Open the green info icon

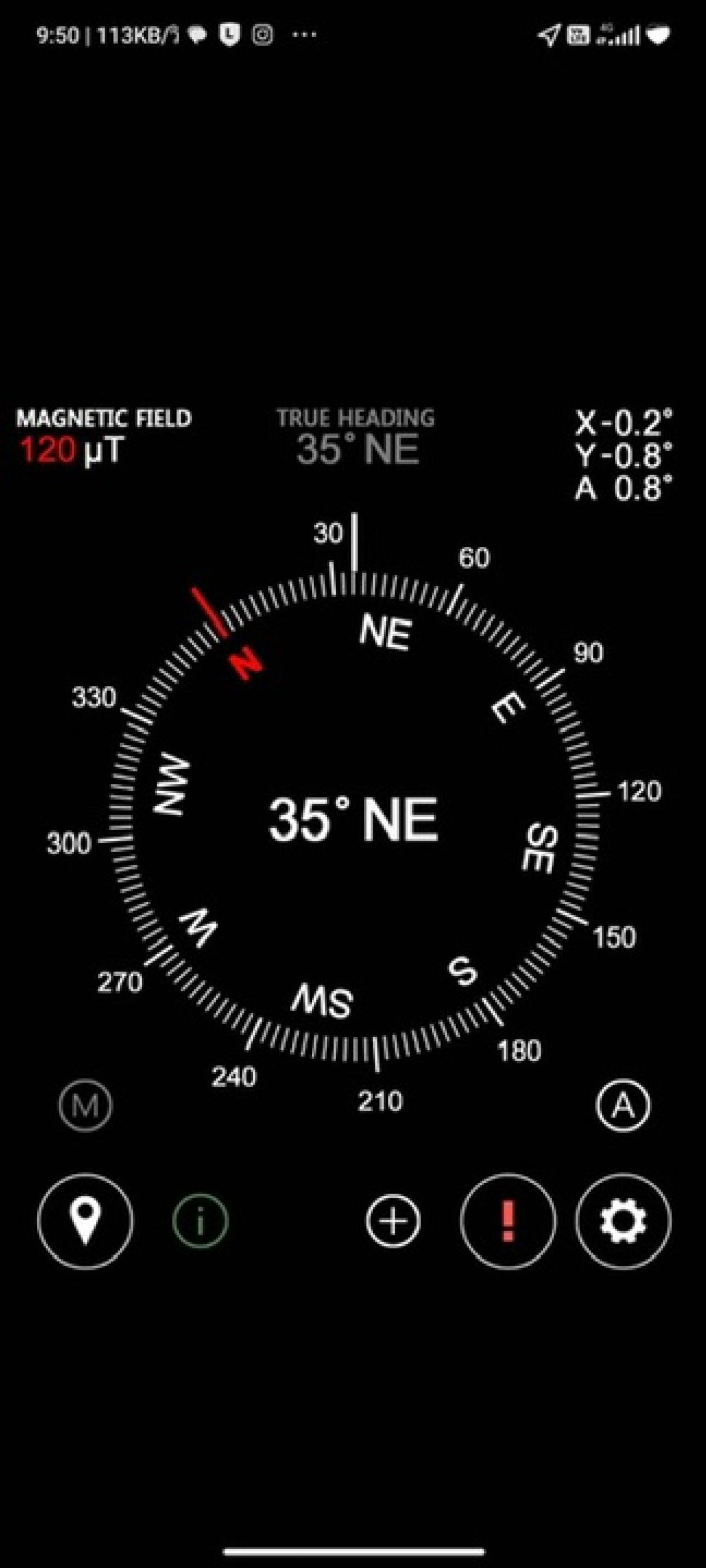201,1221
